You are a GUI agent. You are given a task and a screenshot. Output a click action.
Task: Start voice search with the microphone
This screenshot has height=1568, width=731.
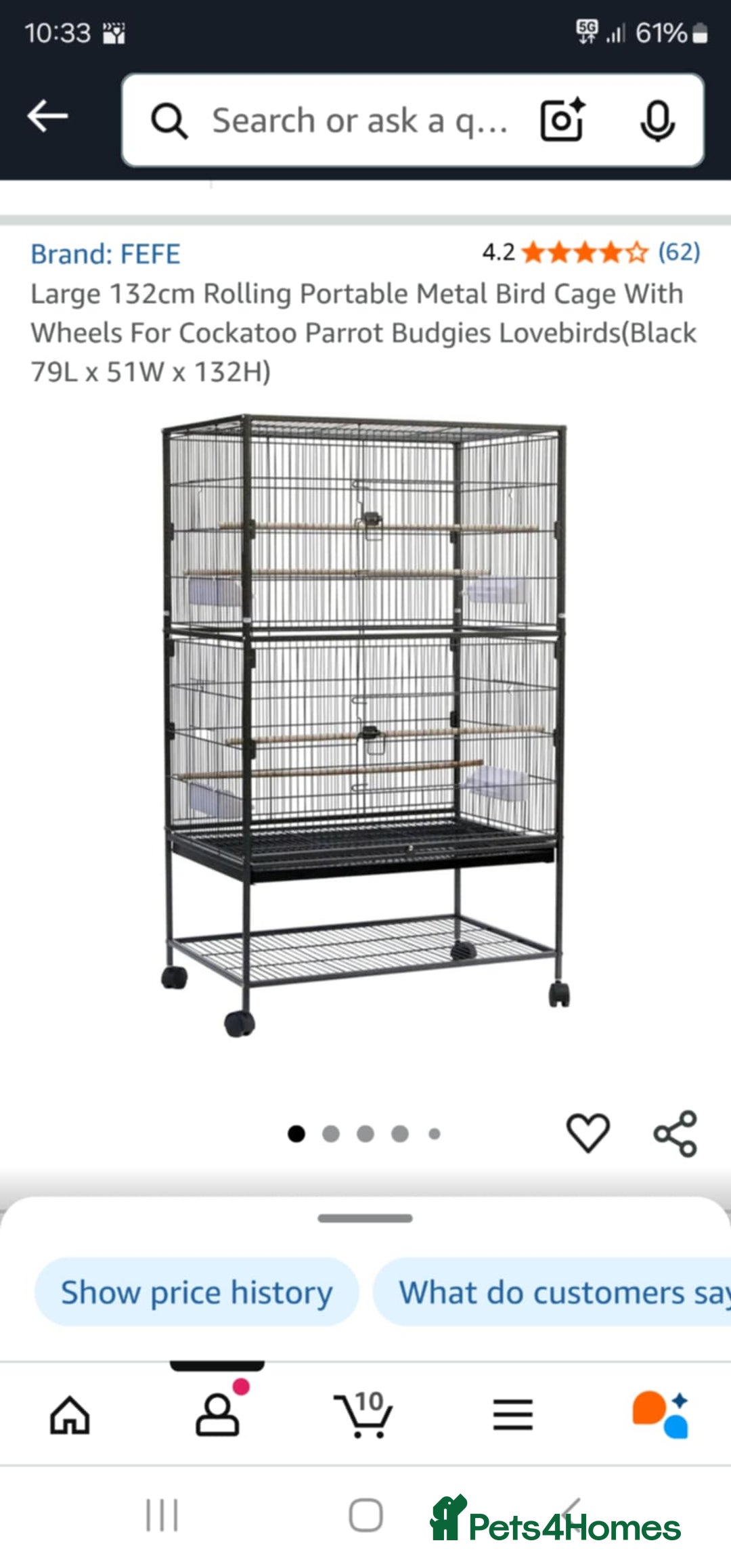[657, 121]
